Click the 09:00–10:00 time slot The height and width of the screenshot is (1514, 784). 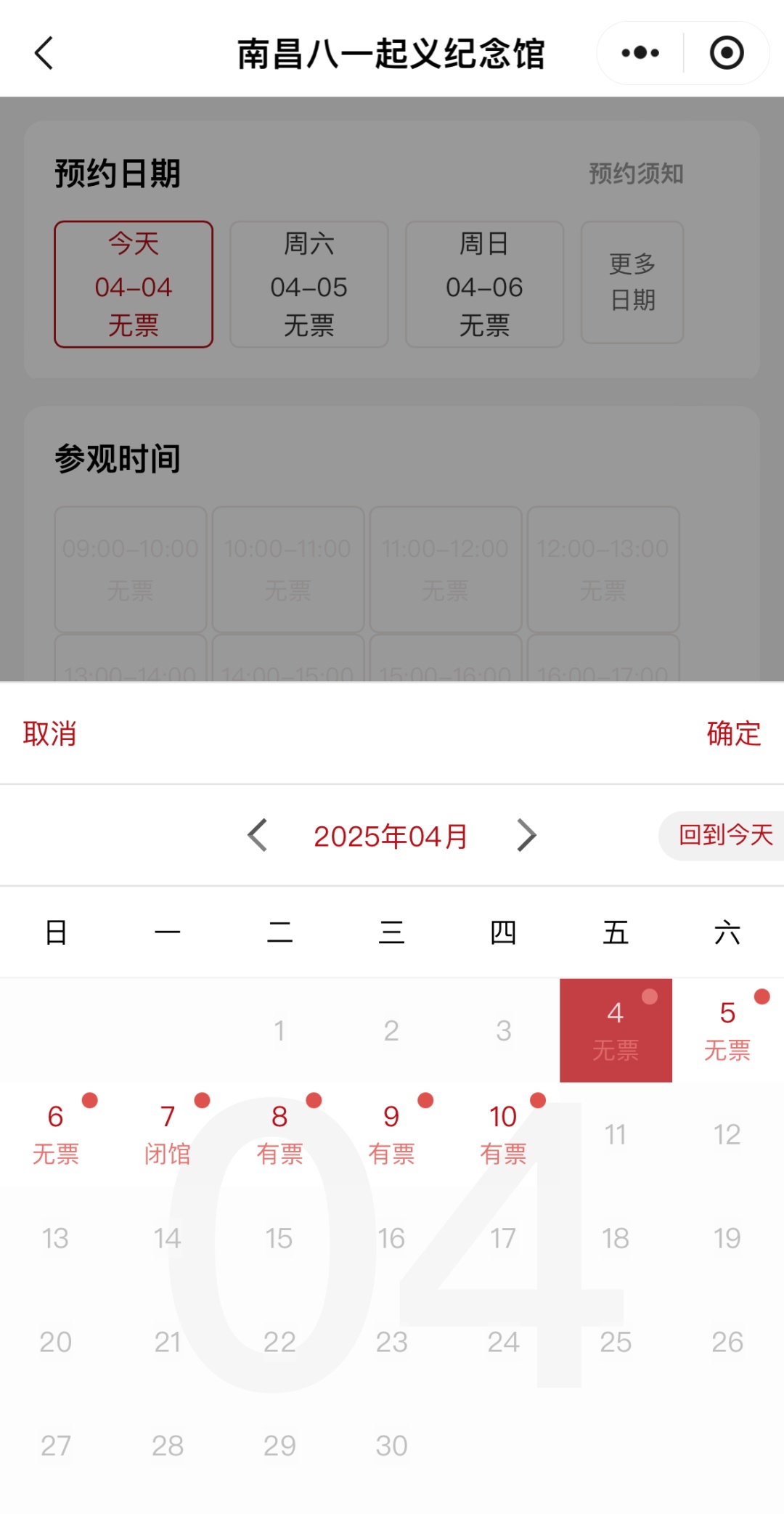129,569
